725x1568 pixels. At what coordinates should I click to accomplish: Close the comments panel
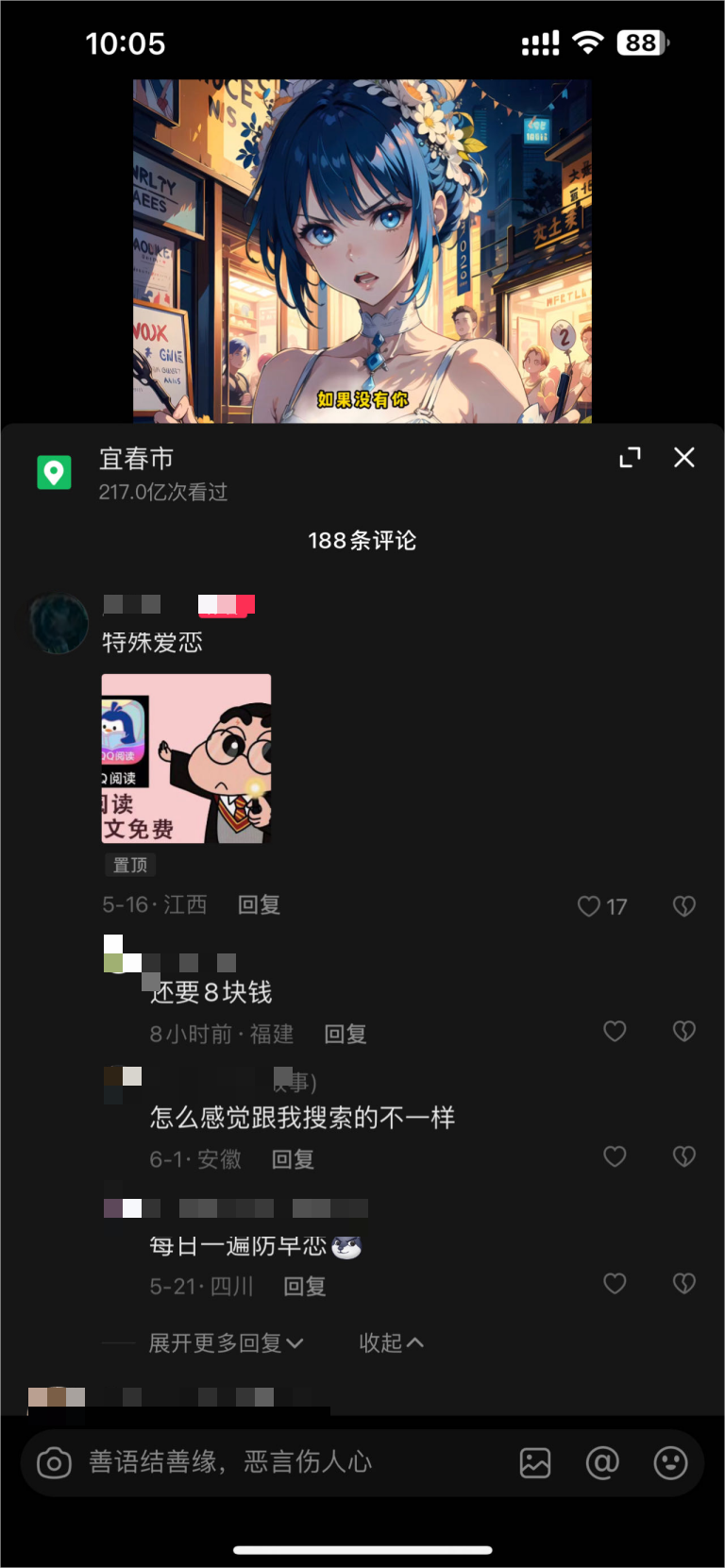click(x=683, y=458)
